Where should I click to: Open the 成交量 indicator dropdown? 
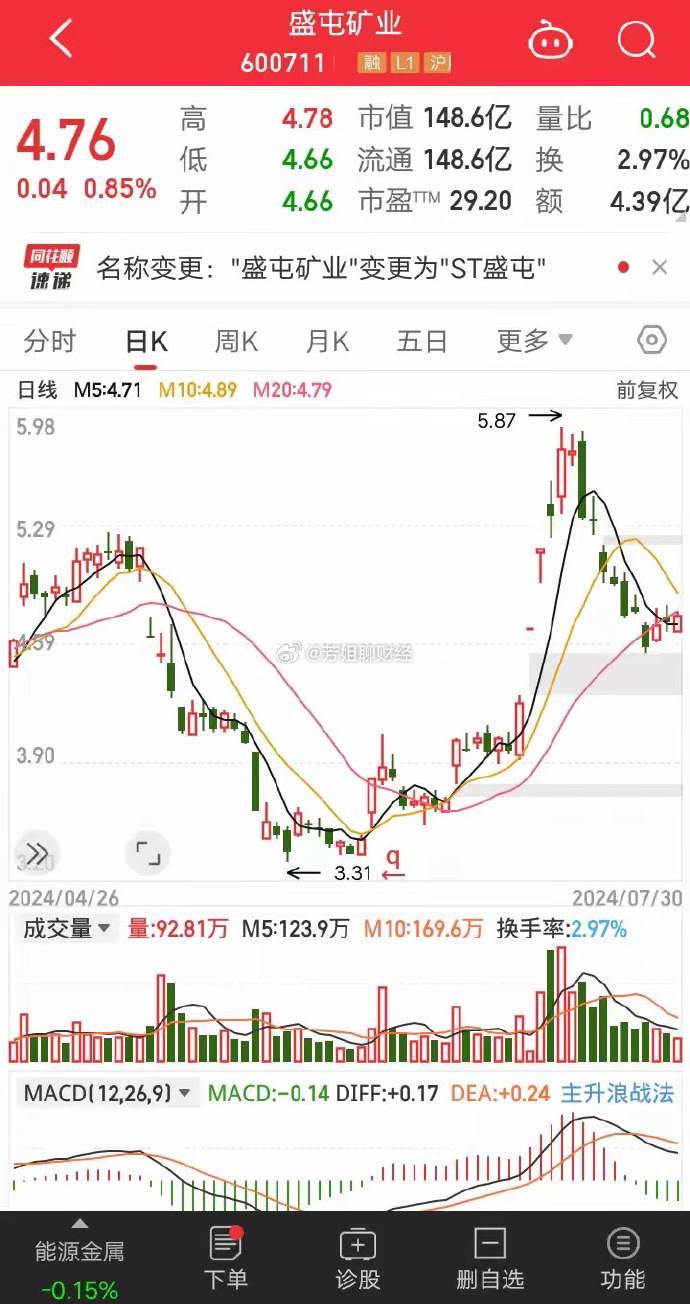tap(68, 929)
